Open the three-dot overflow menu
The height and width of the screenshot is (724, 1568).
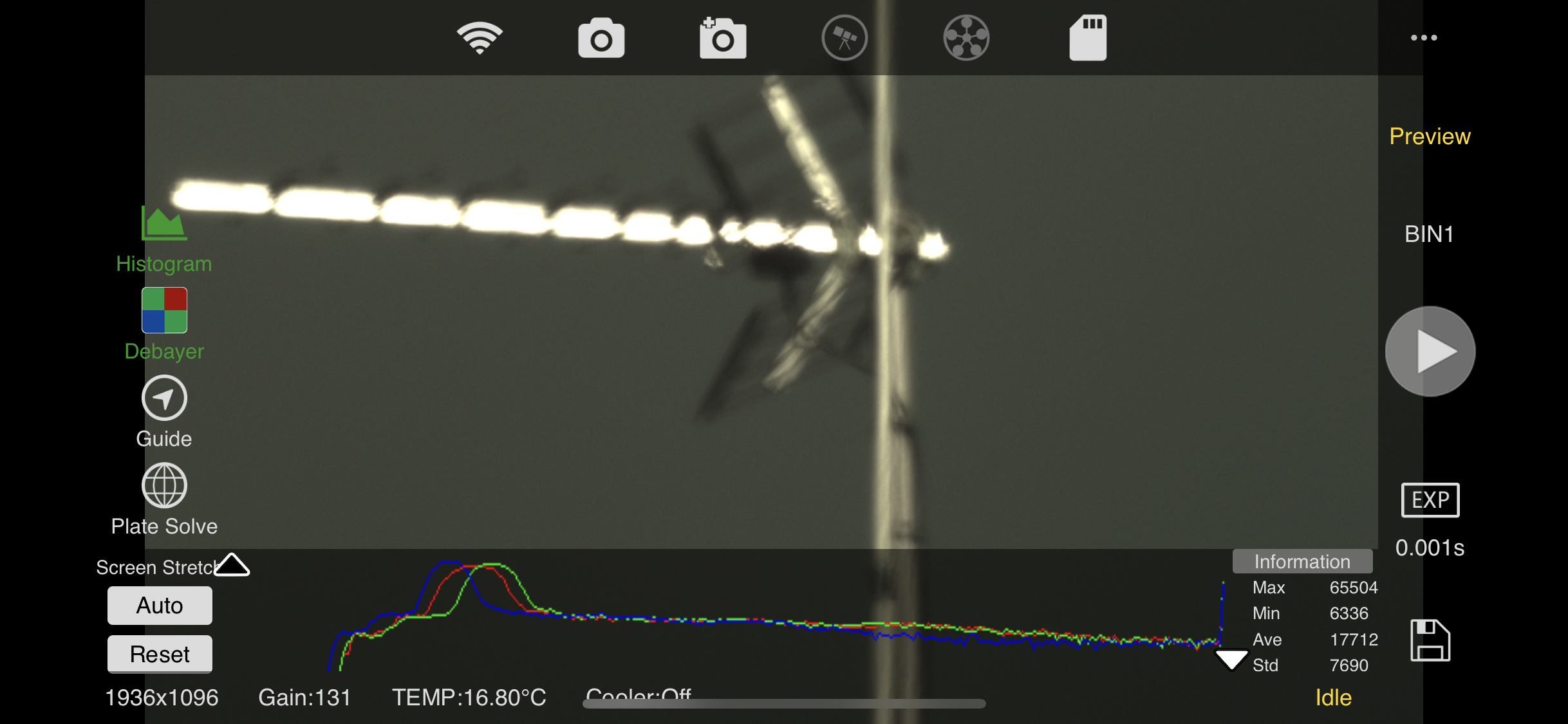[1423, 38]
